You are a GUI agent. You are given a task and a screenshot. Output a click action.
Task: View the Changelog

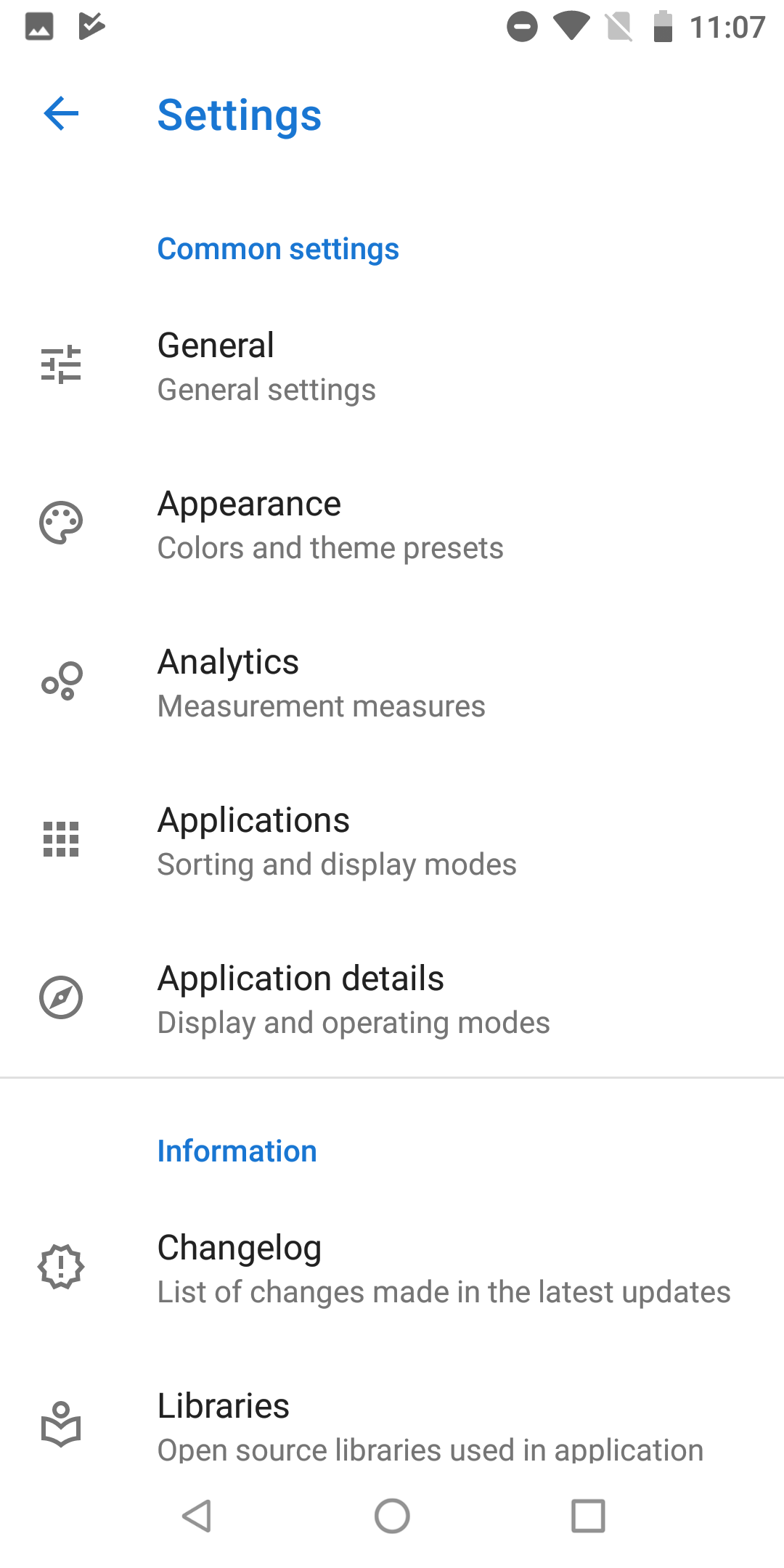(x=392, y=1268)
